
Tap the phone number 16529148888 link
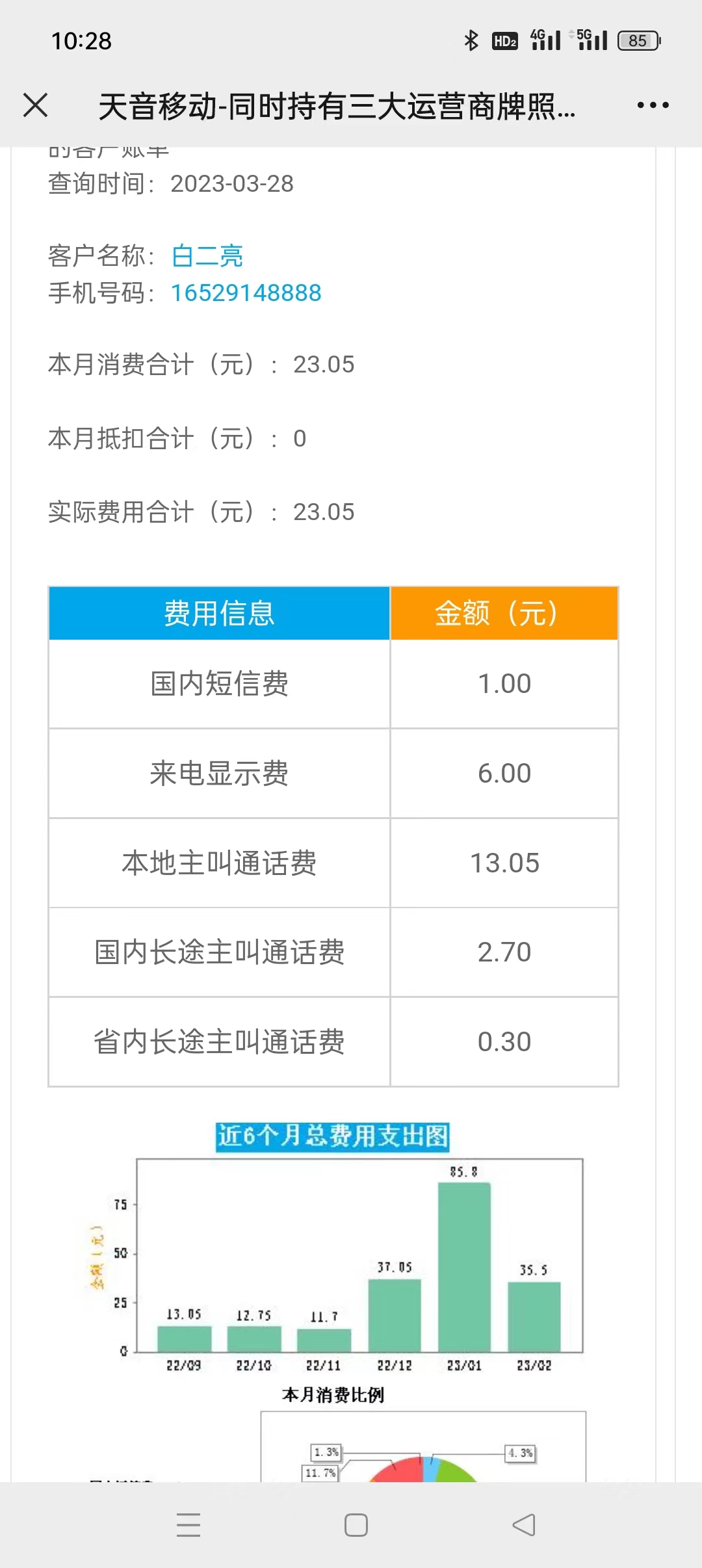click(x=246, y=293)
